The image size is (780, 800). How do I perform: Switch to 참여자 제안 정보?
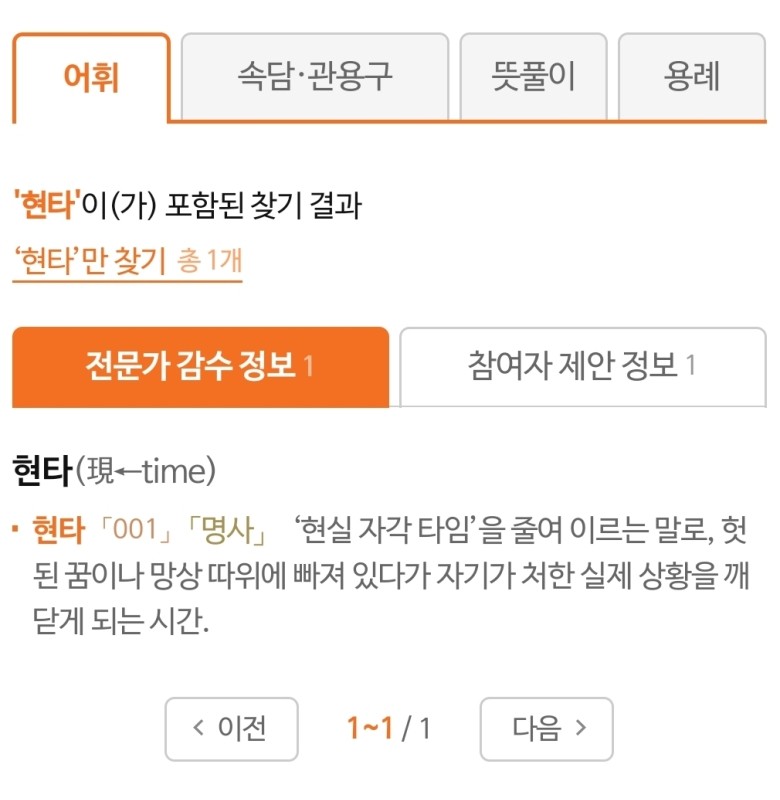(582, 366)
